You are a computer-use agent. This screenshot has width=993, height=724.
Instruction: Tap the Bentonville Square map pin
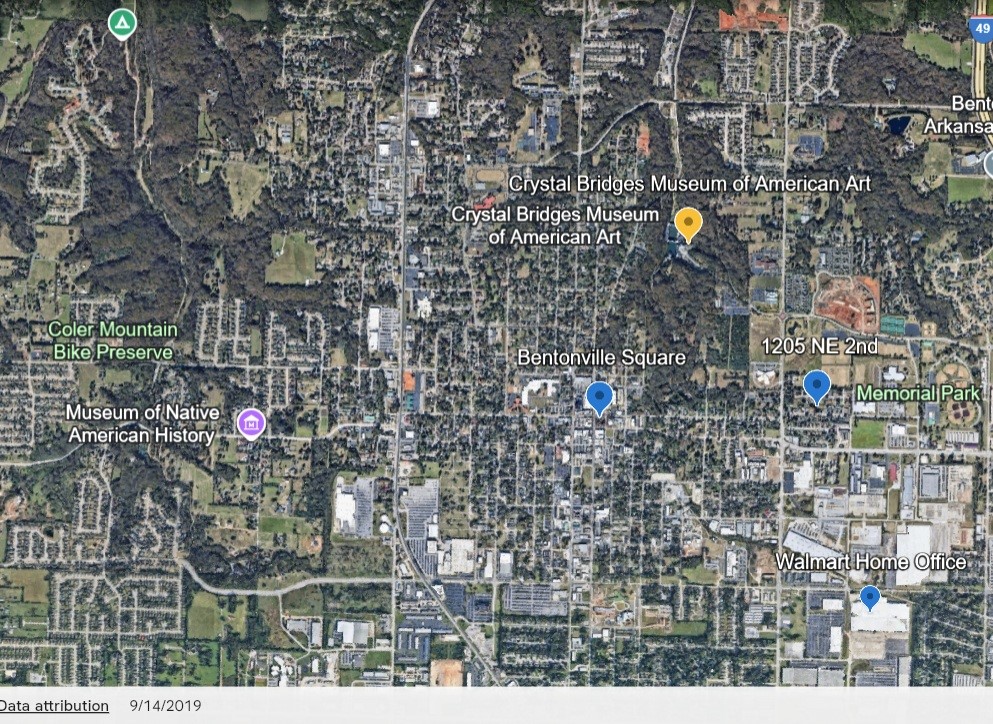tap(599, 396)
